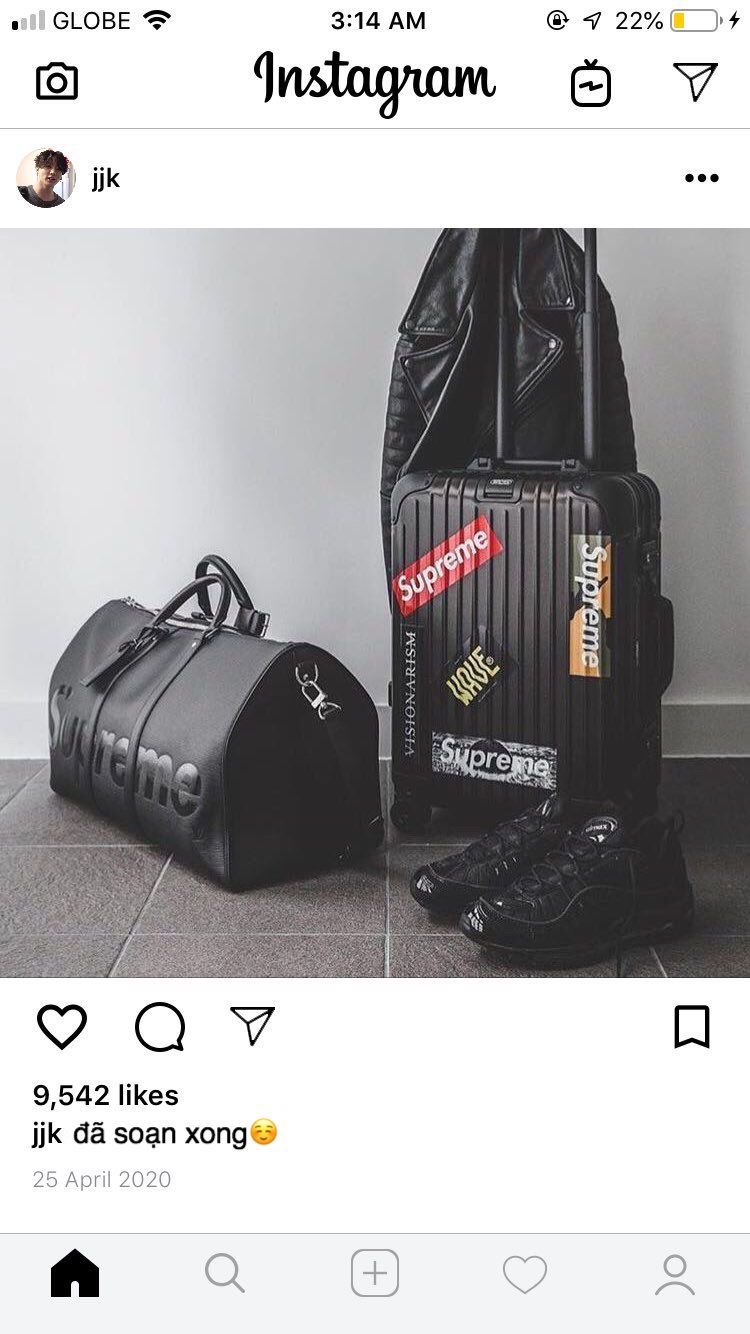Switch to the Search tab
This screenshot has height=1334, width=750.
tap(225, 1274)
